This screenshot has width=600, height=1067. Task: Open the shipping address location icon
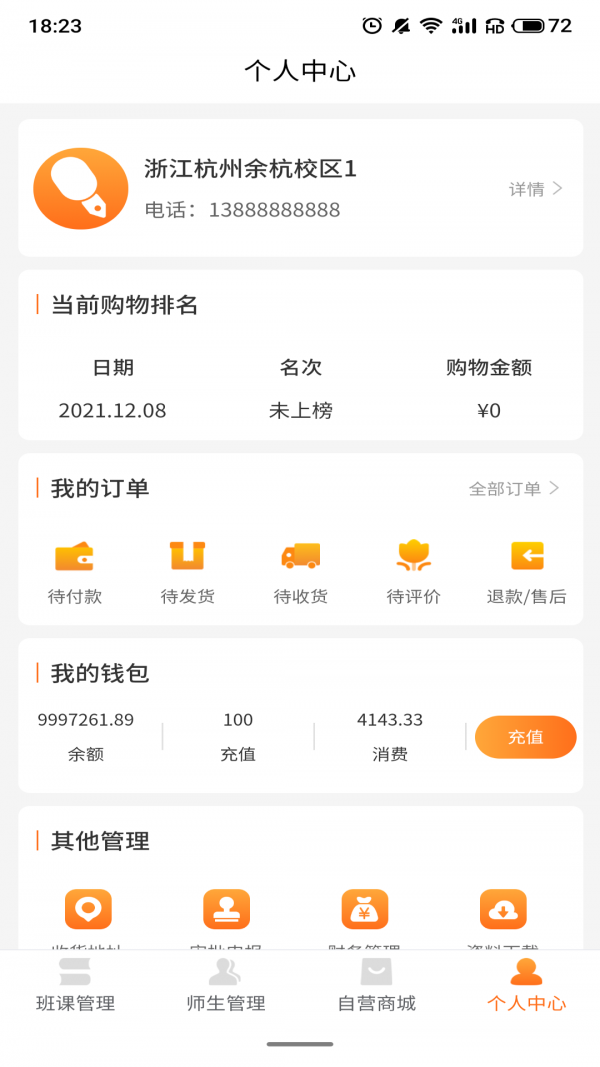tap(88, 909)
